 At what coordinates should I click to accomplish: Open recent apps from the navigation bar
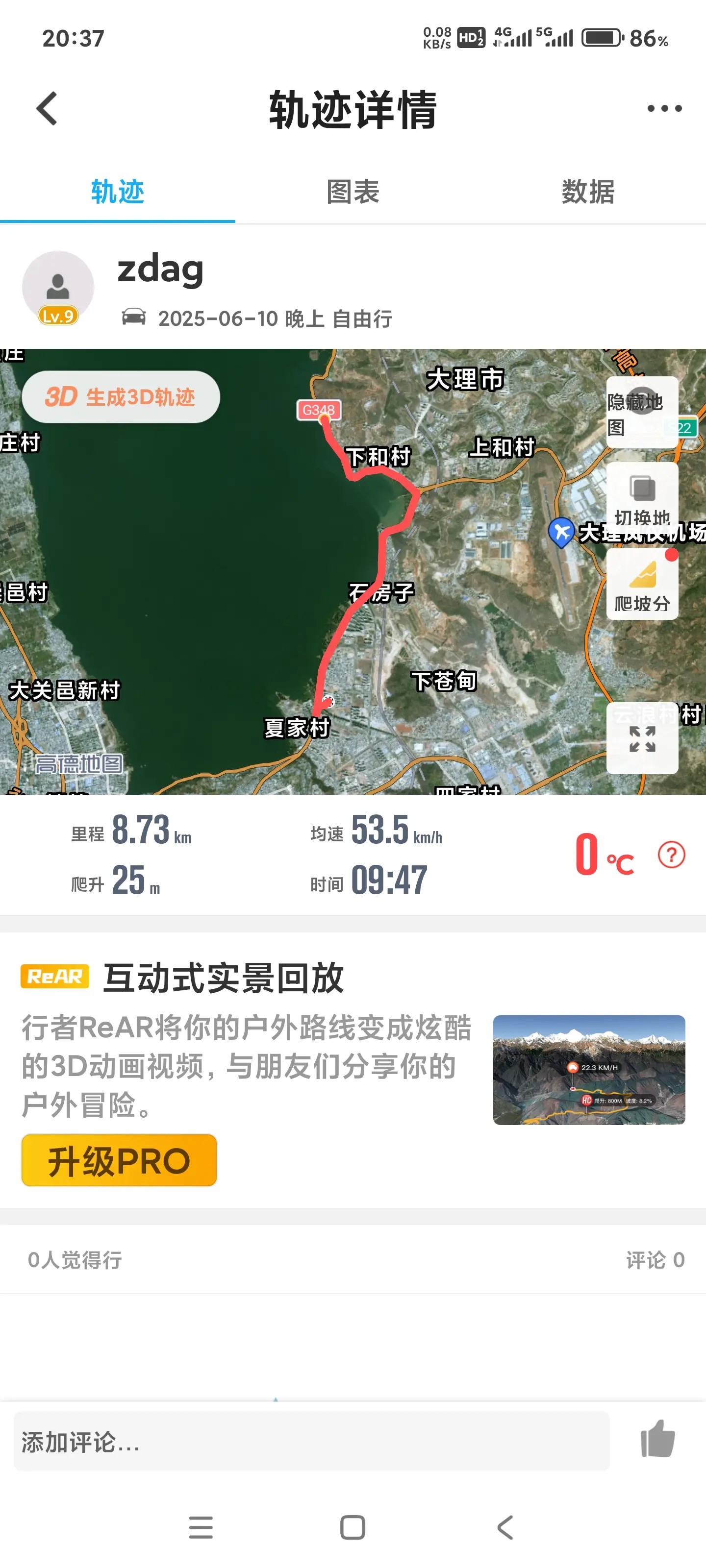coord(201,1527)
